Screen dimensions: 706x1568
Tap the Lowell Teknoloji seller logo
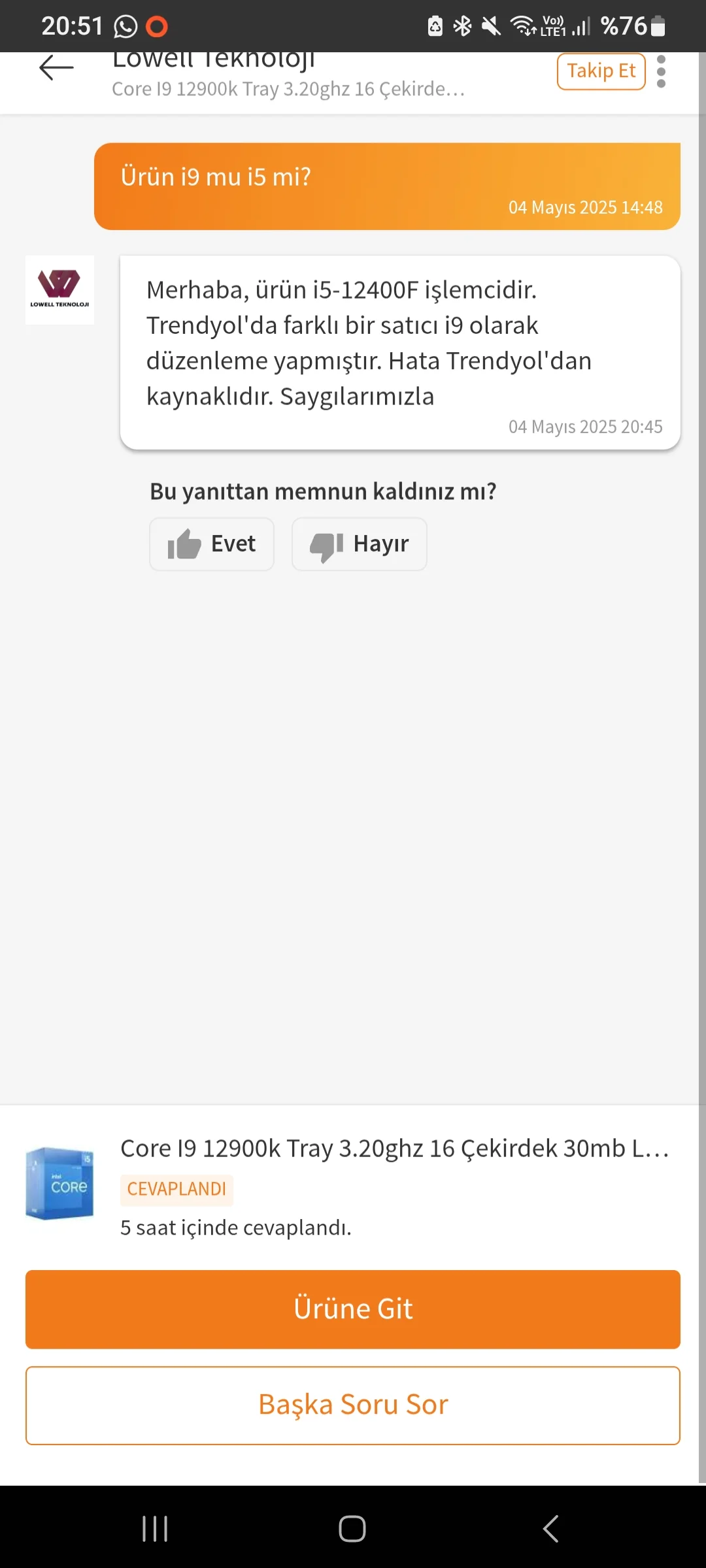tap(59, 290)
